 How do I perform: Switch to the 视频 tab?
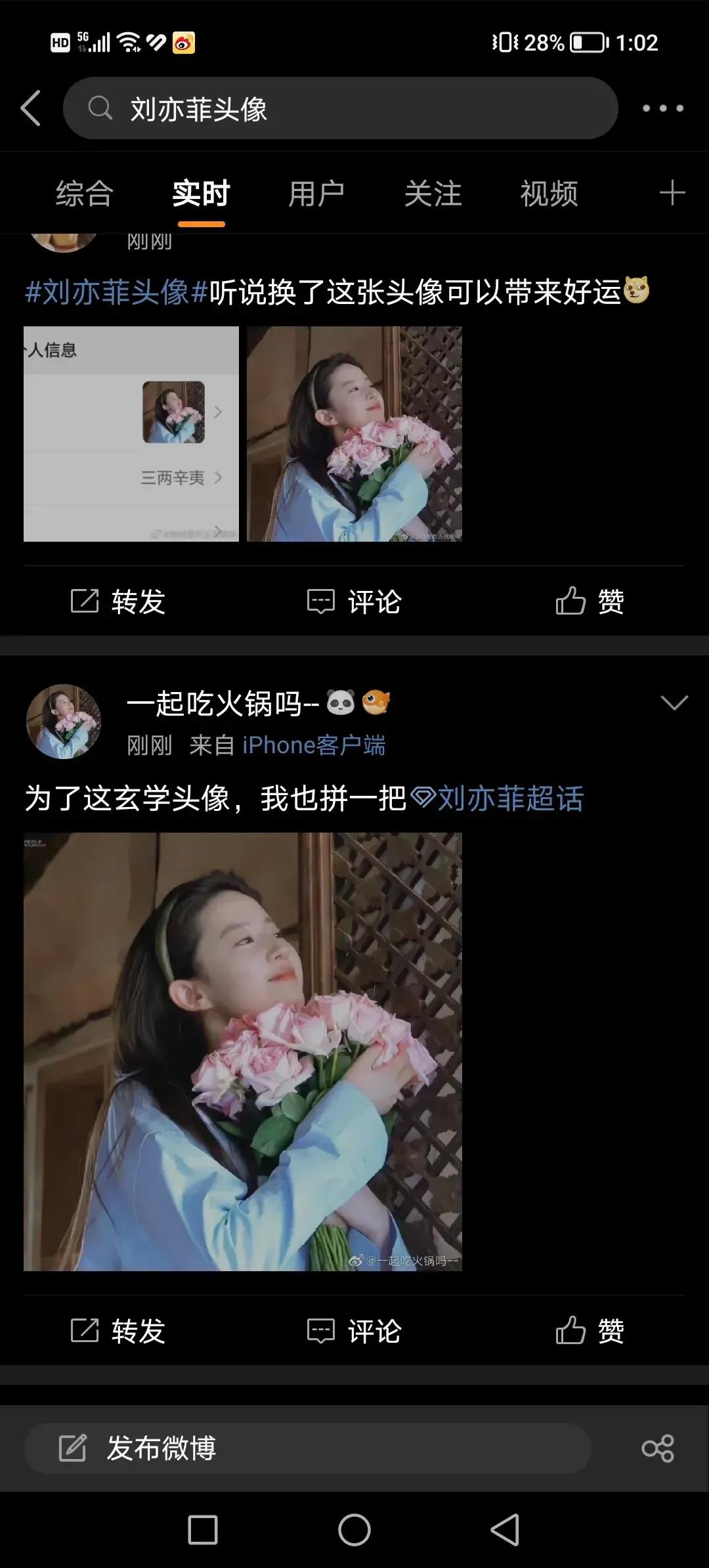549,194
